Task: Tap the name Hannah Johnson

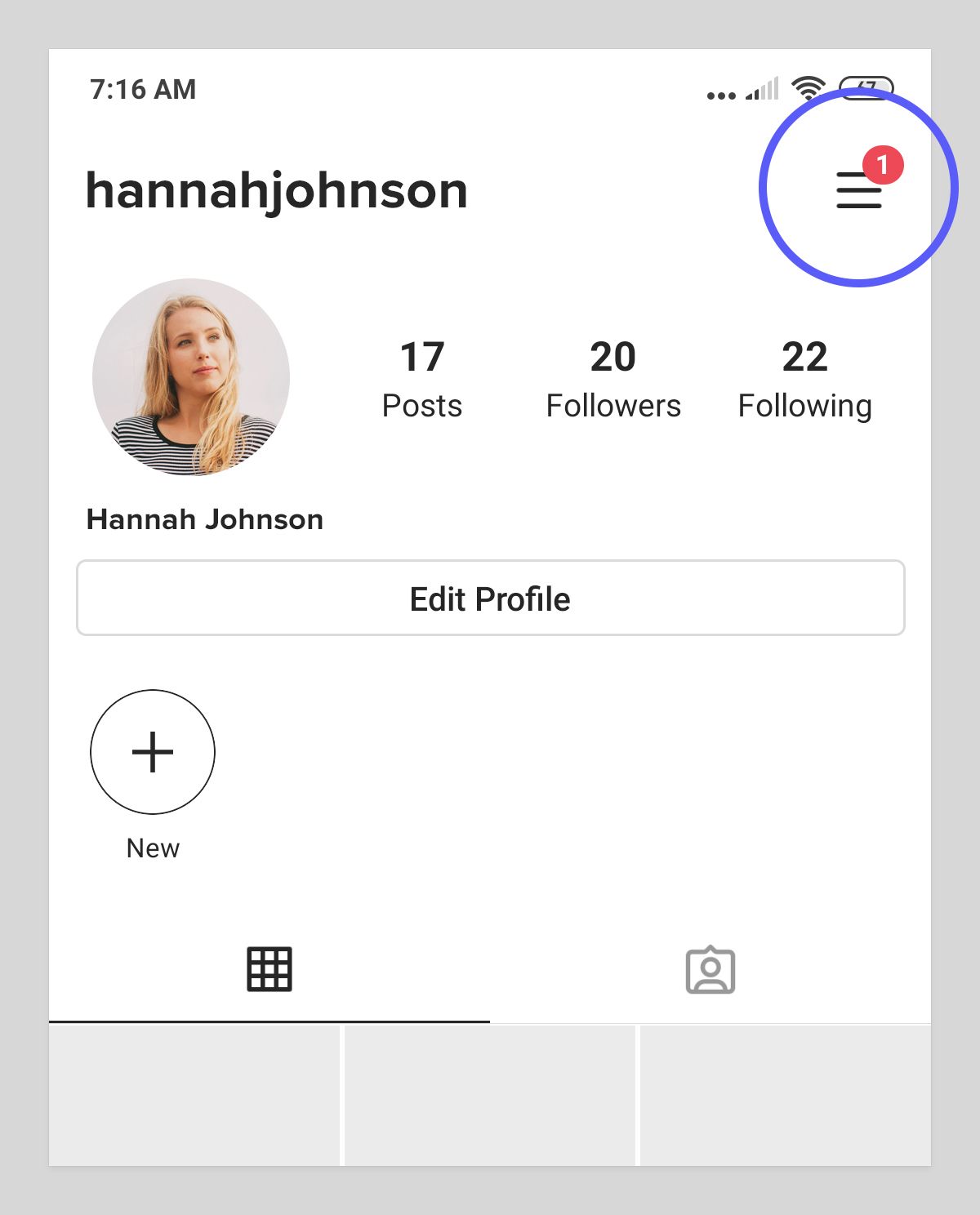Action: [205, 519]
